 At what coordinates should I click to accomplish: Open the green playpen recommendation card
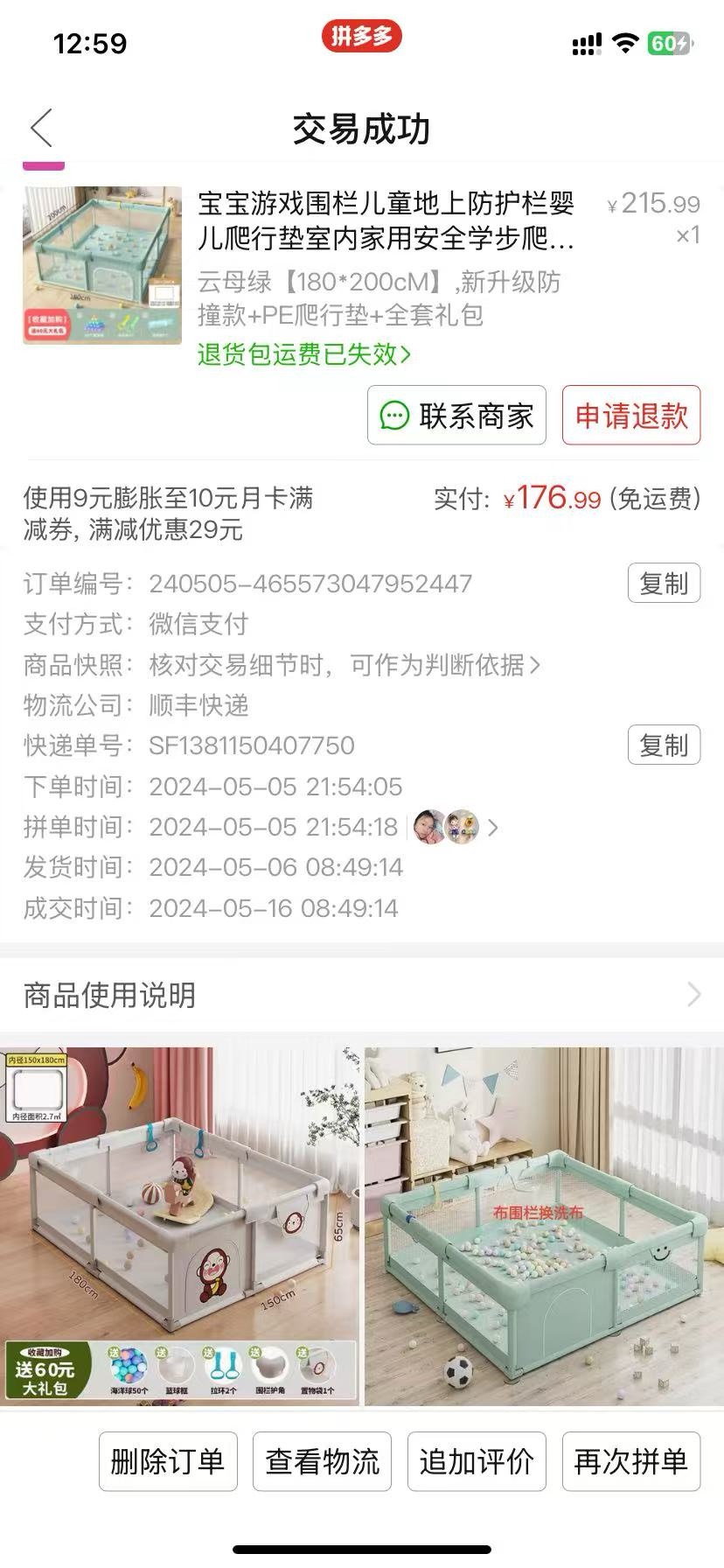click(544, 1225)
